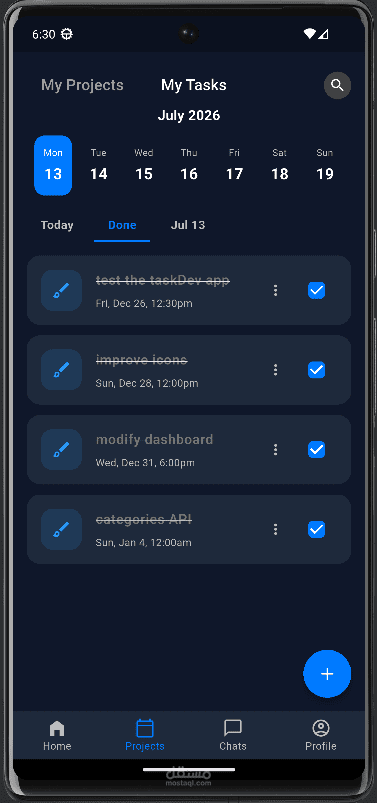377x803 pixels.
Task: Open the search icon
Action: coord(337,85)
